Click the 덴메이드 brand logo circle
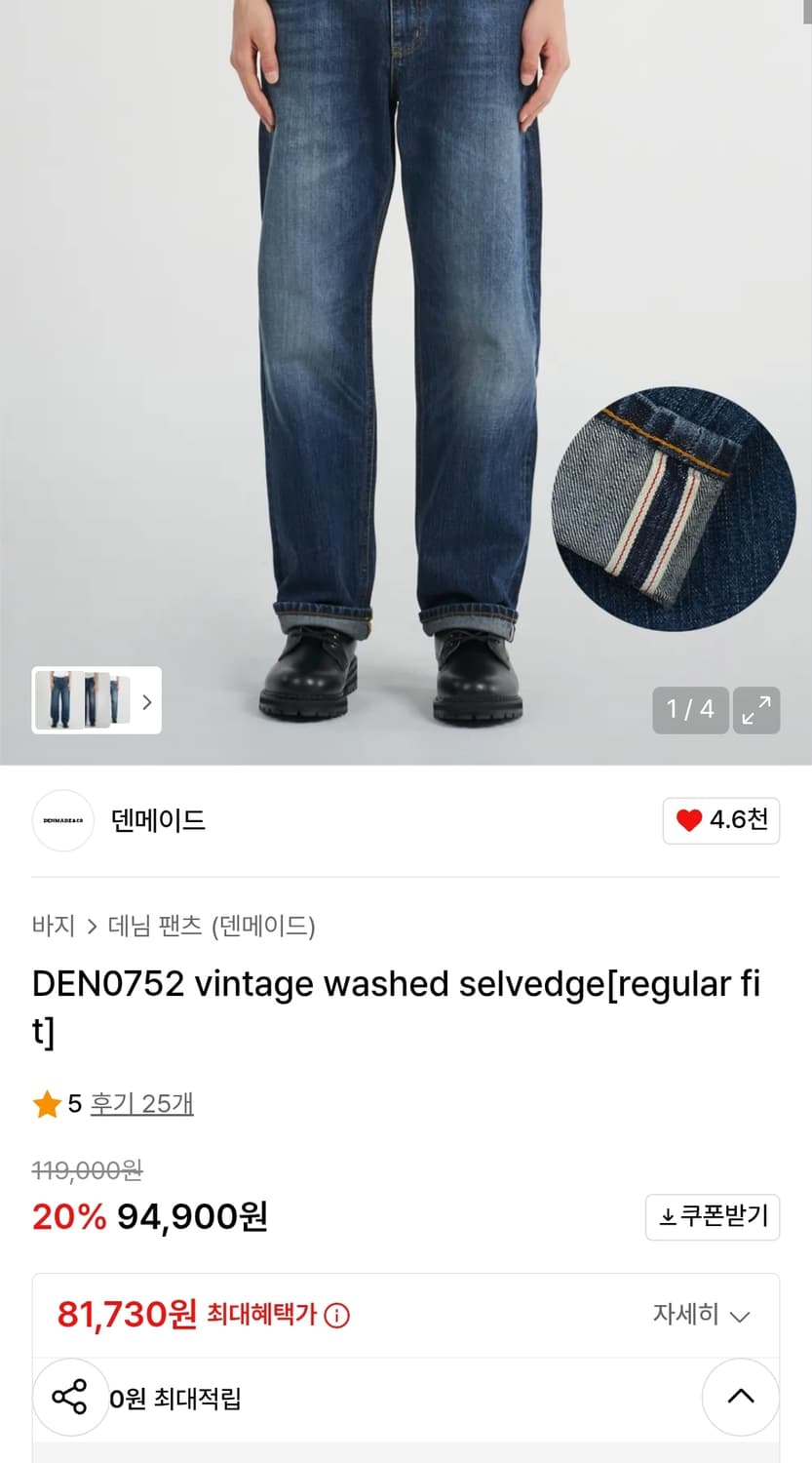The width and height of the screenshot is (812, 1463). [62, 821]
